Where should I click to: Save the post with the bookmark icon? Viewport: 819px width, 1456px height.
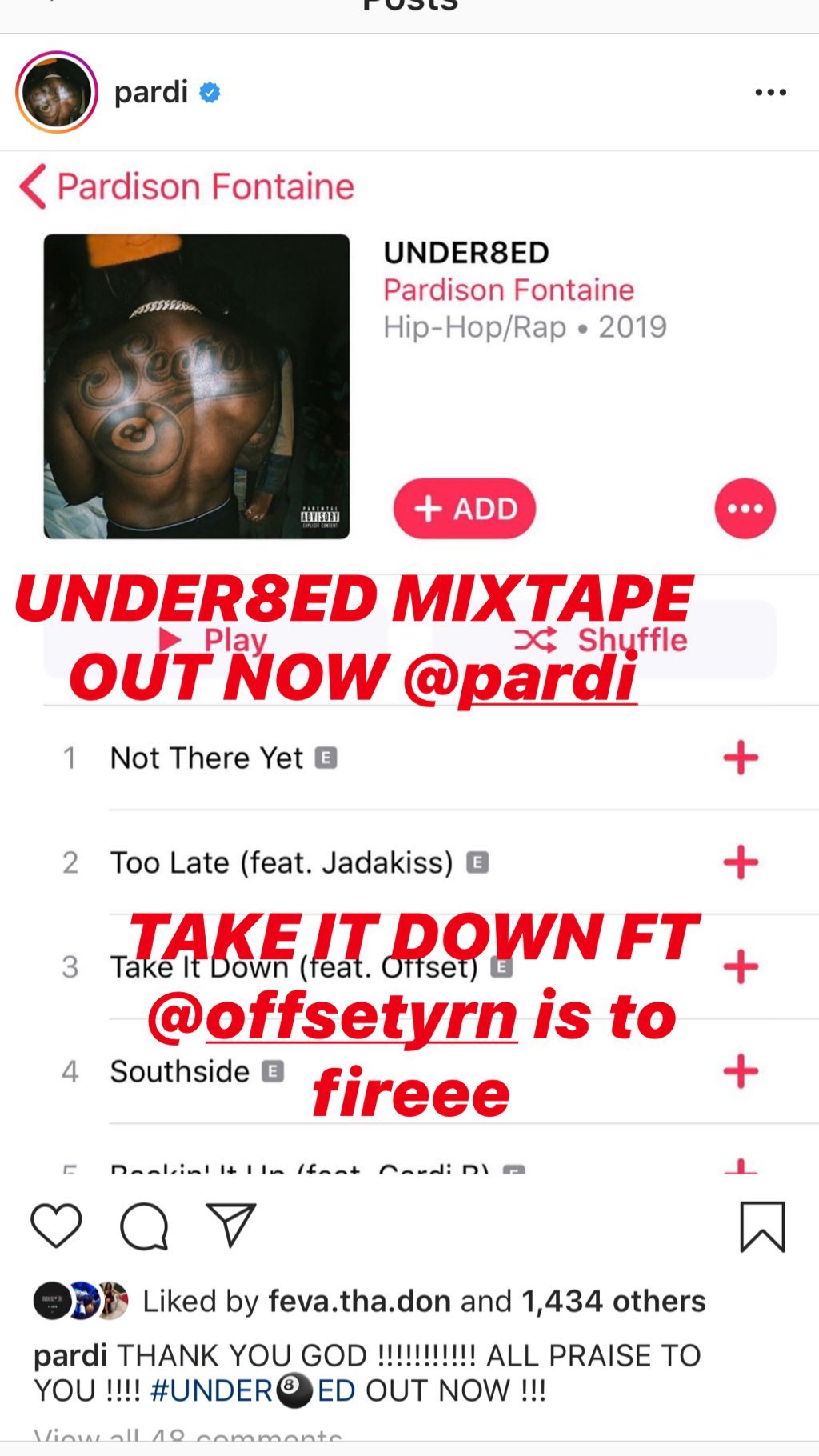(762, 1226)
